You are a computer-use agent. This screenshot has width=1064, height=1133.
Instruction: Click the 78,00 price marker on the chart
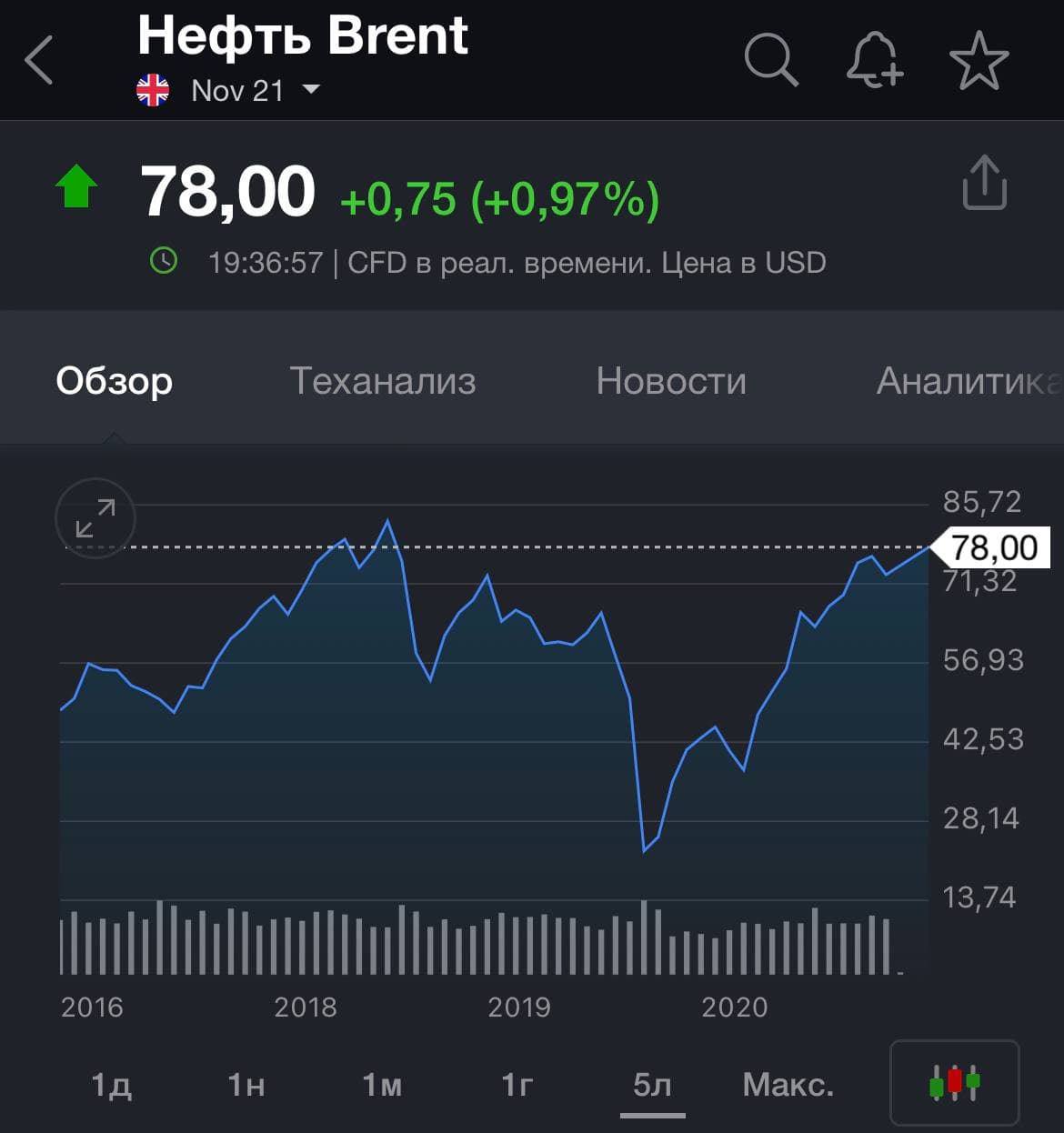point(995,546)
